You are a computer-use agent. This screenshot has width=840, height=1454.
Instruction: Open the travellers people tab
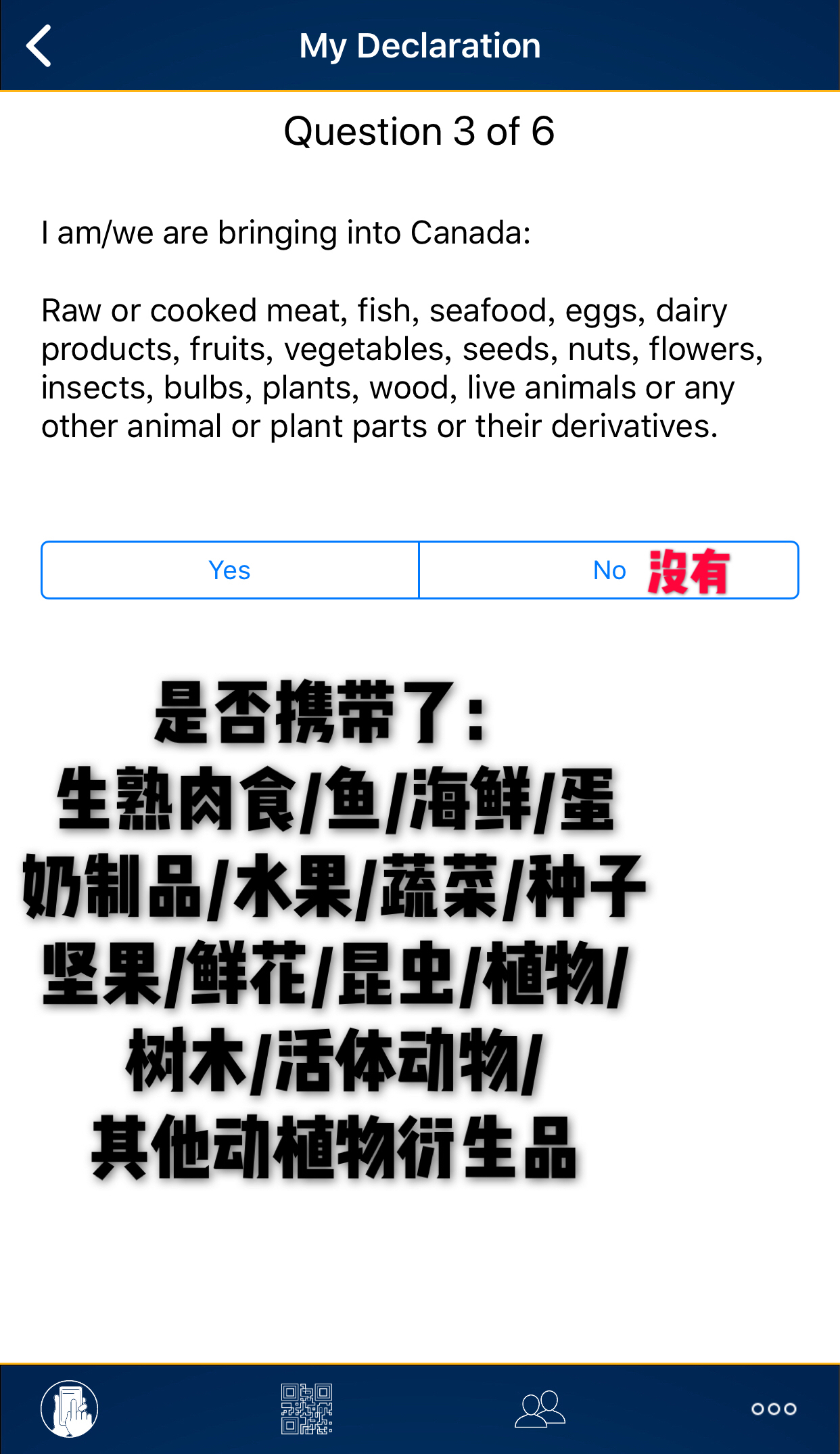tap(540, 1409)
